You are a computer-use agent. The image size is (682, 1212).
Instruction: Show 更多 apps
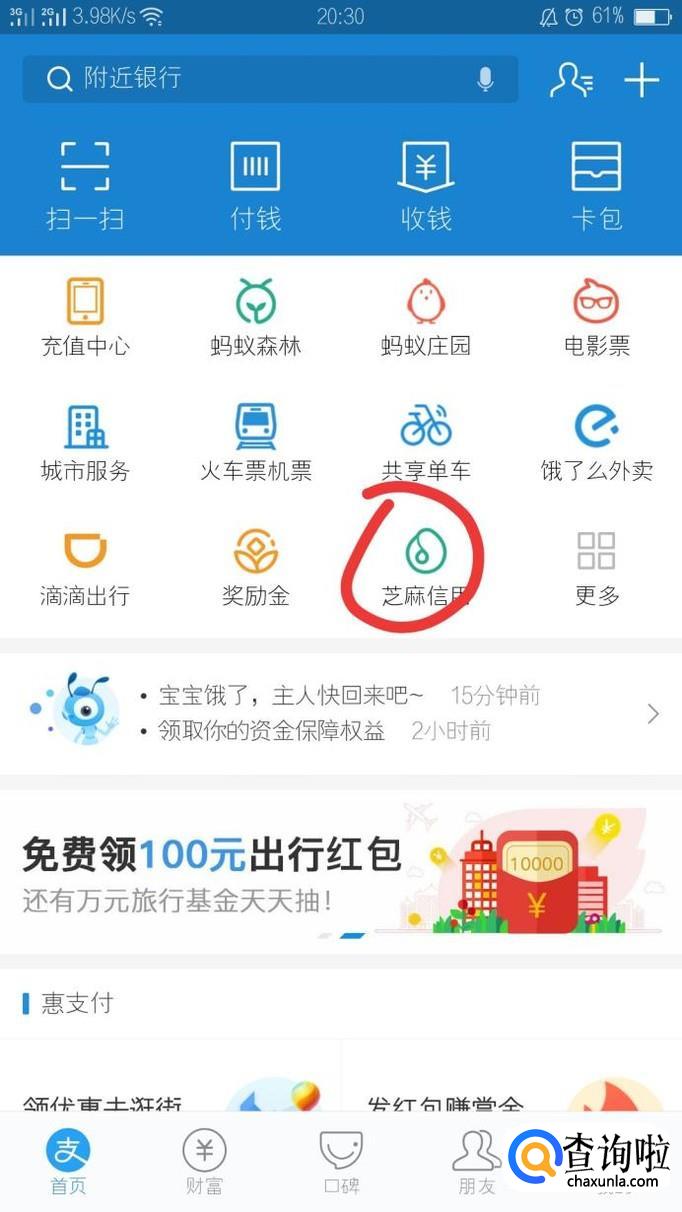pos(597,567)
